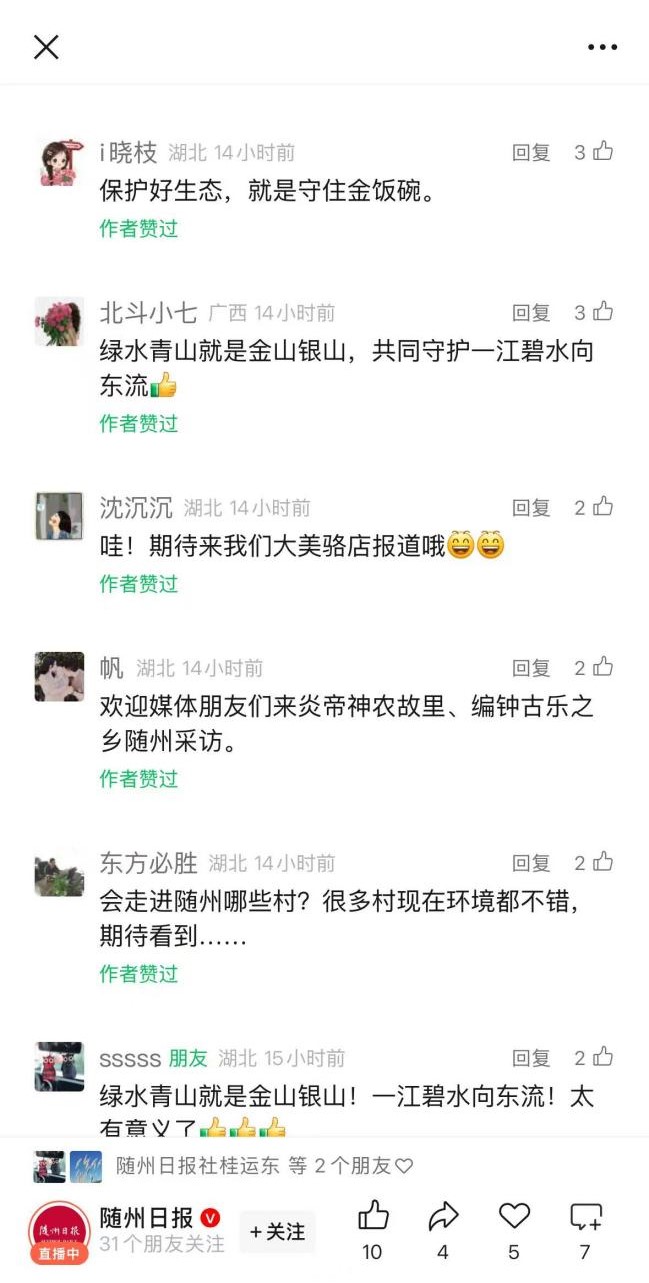Follow 随州日报 with the 关注 button
The height and width of the screenshot is (1283, 649).
pos(278,1232)
